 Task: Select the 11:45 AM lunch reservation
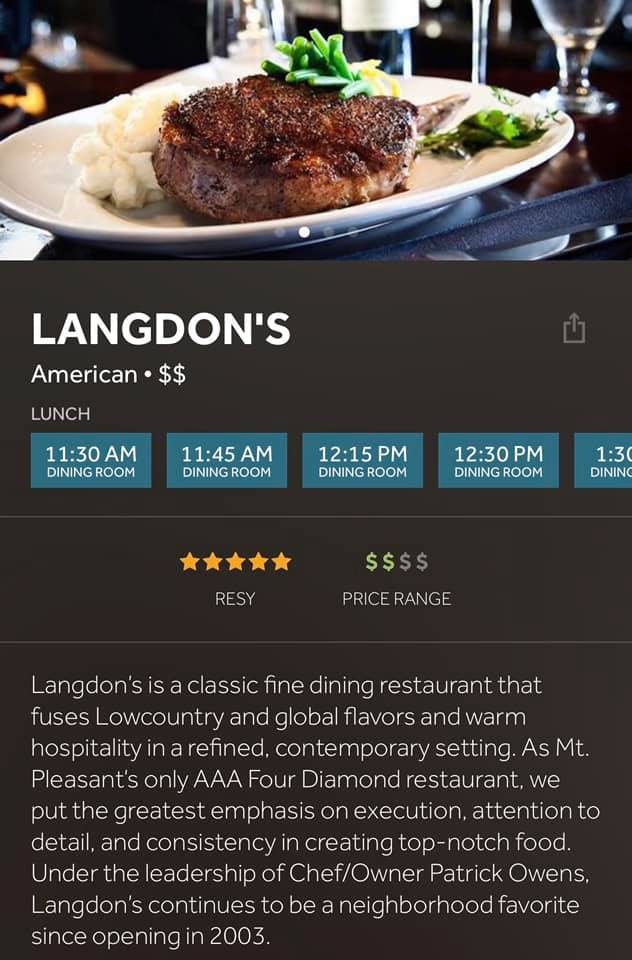pyautogui.click(x=227, y=460)
